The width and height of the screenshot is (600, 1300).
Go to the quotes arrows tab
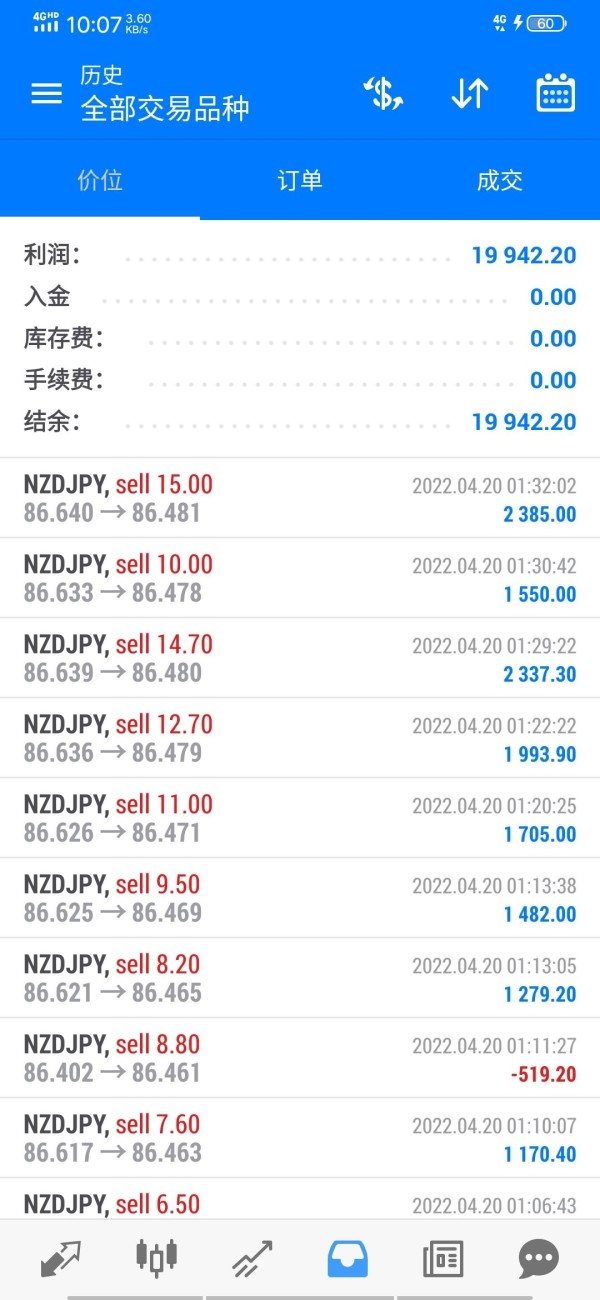pos(61,1258)
